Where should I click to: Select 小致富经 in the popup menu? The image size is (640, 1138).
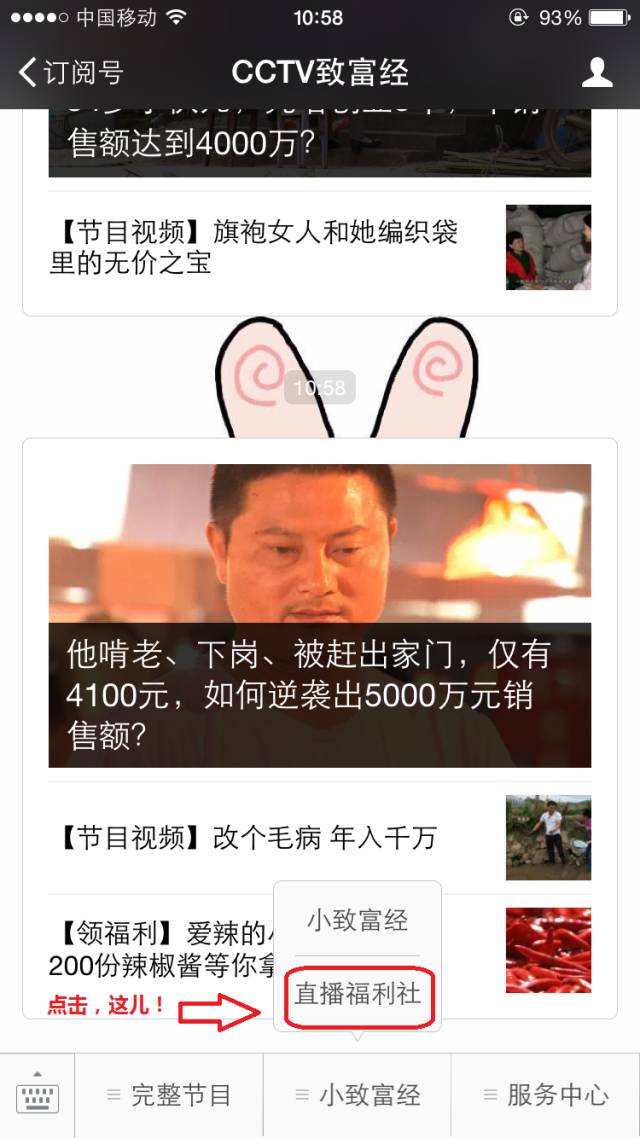[357, 920]
